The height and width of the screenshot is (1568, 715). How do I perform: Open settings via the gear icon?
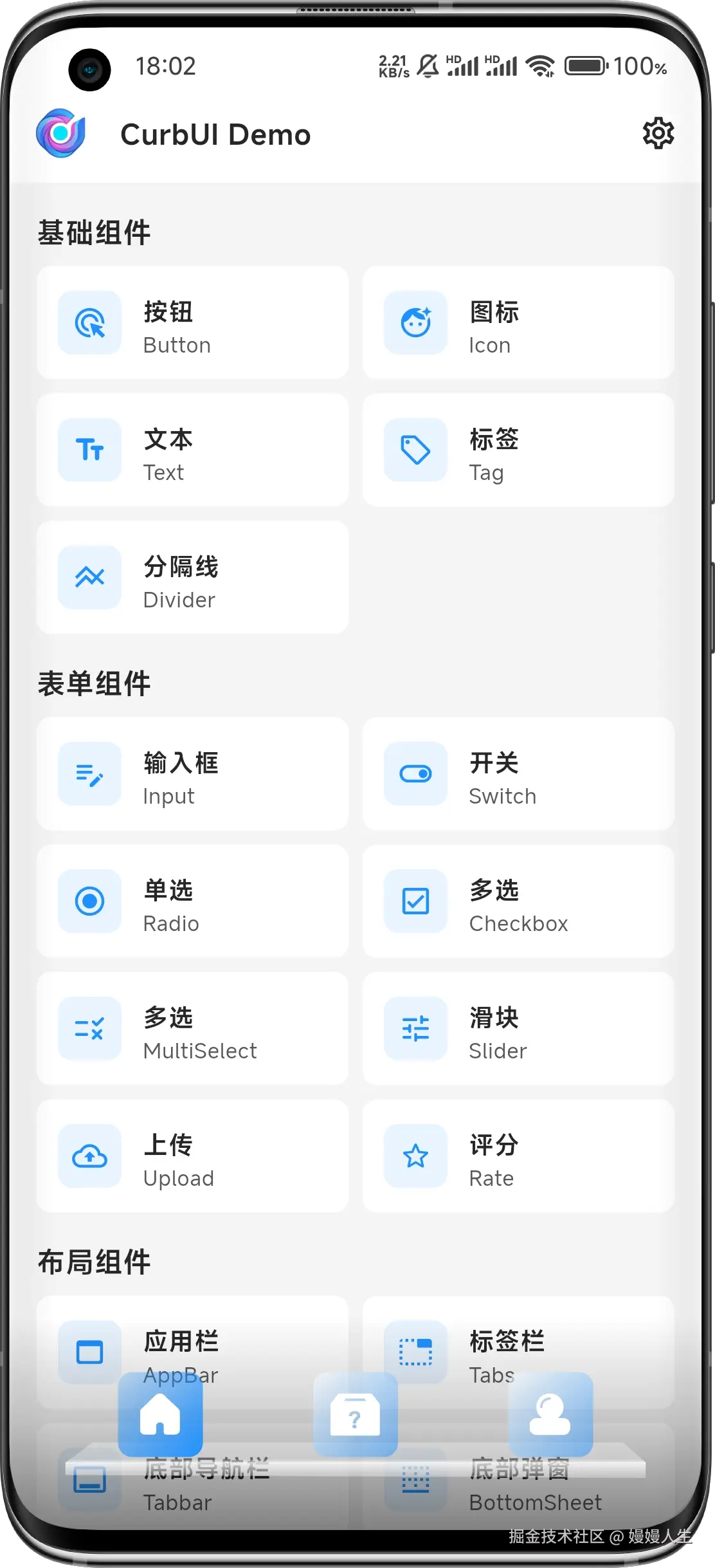point(659,133)
